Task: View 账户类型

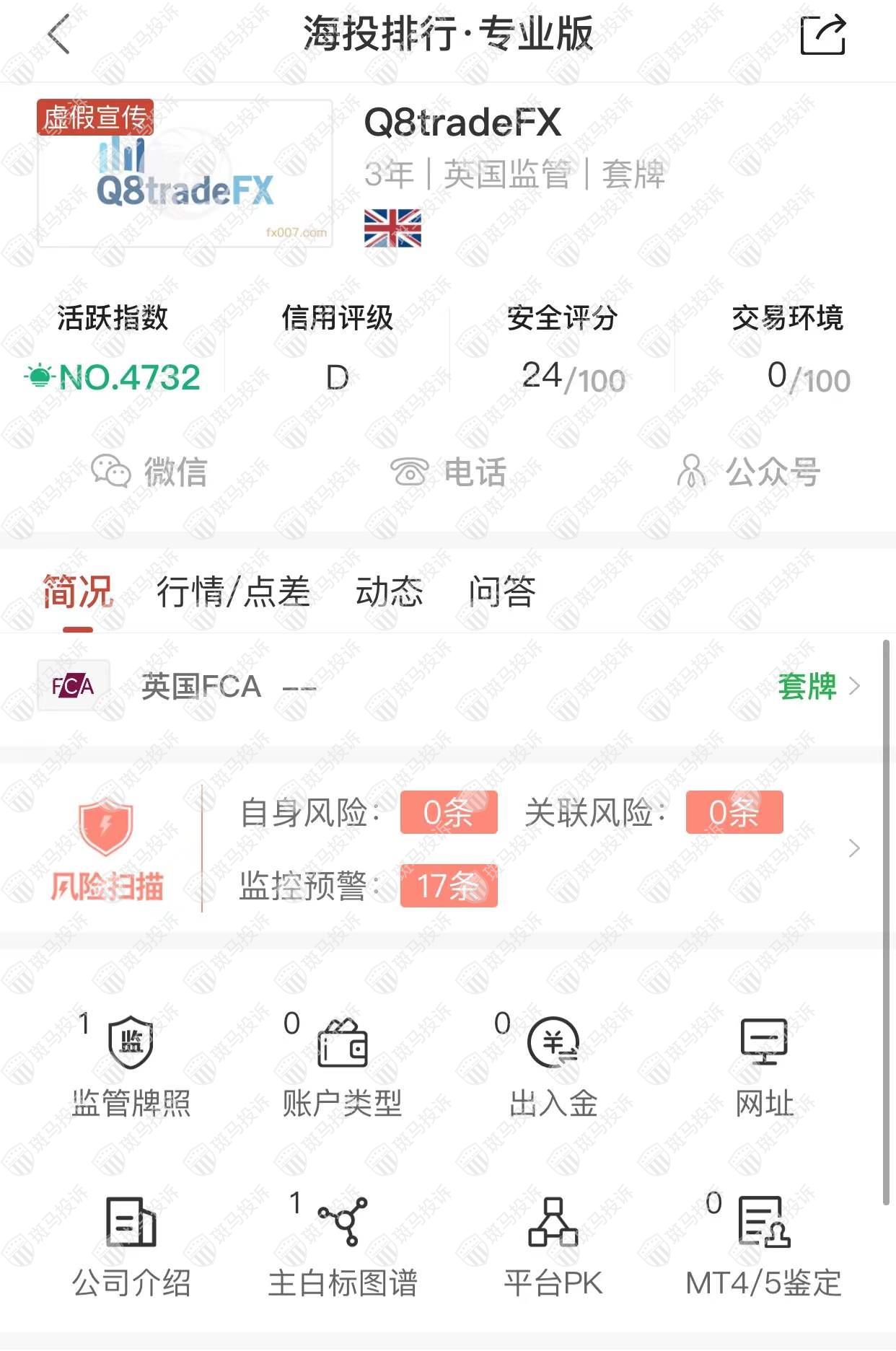Action: [342, 1066]
